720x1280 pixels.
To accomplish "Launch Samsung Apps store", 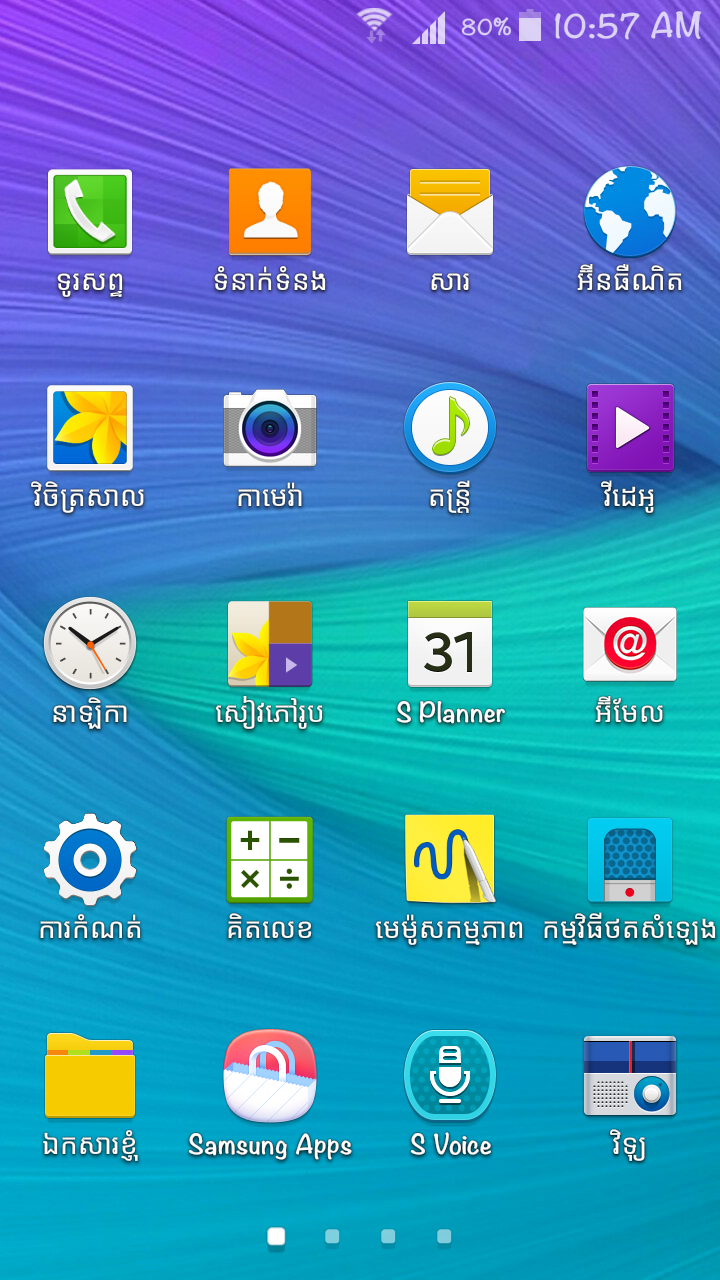I will tap(270, 1076).
